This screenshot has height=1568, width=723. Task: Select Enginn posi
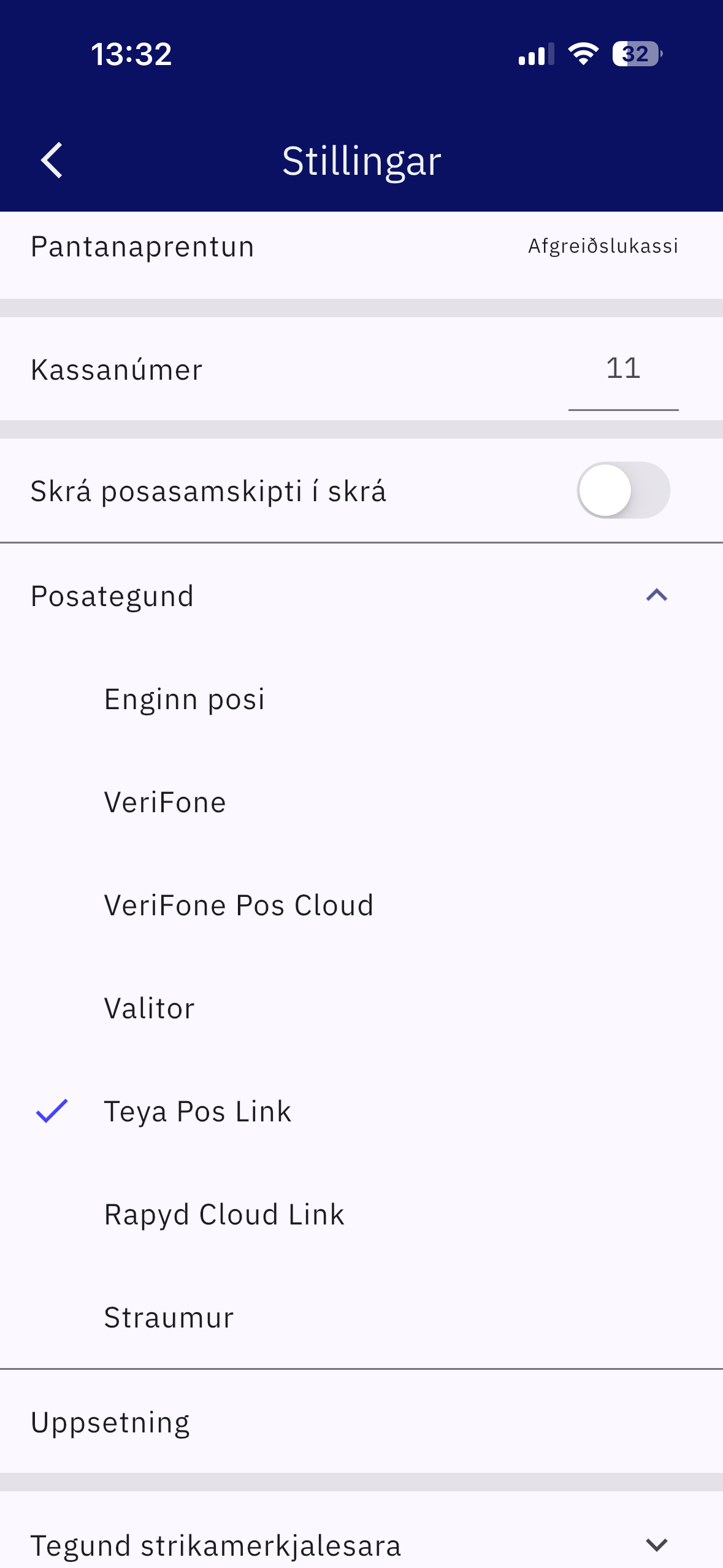tap(184, 699)
